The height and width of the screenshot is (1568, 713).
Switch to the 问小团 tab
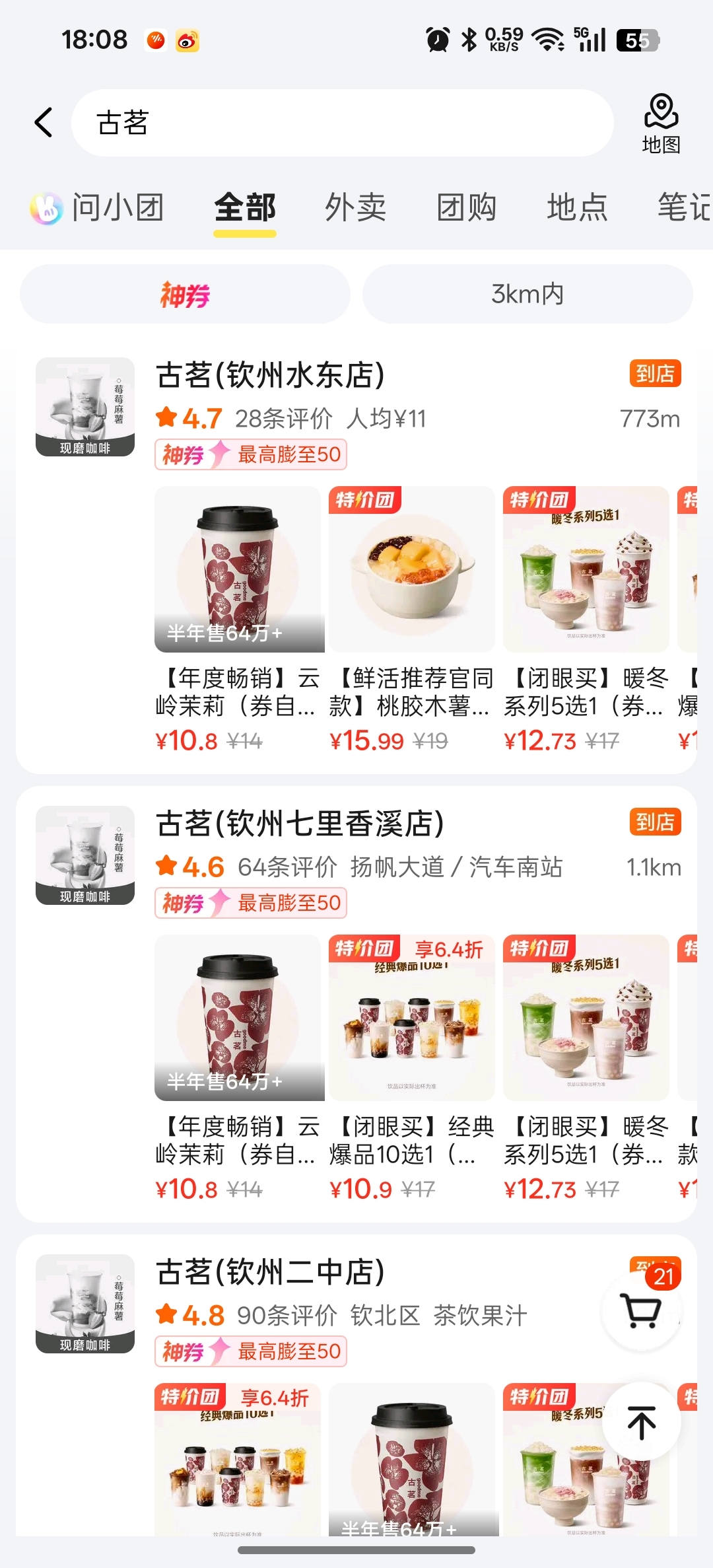98,208
